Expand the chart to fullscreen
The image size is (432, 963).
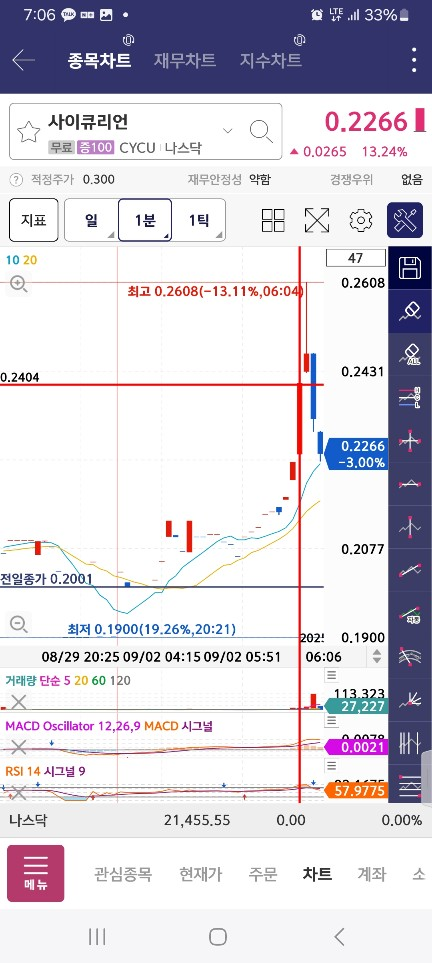[x=316, y=220]
